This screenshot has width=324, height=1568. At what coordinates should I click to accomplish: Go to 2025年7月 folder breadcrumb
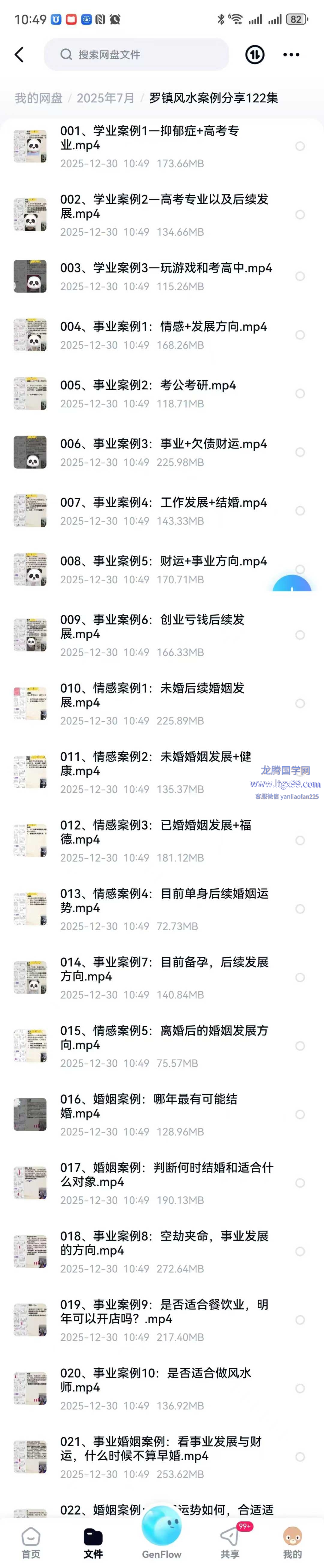105,98
